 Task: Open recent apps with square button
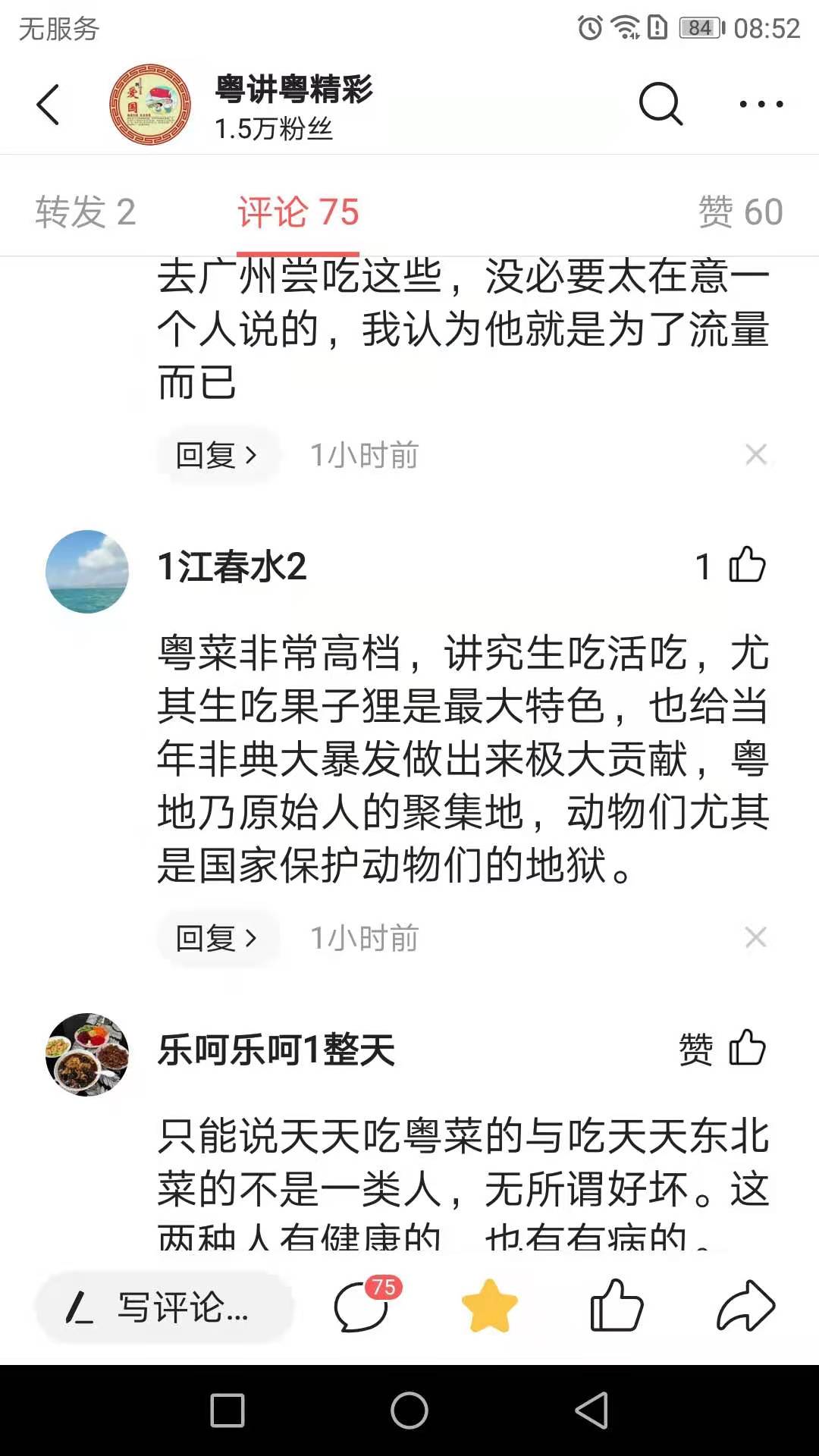[227, 1410]
